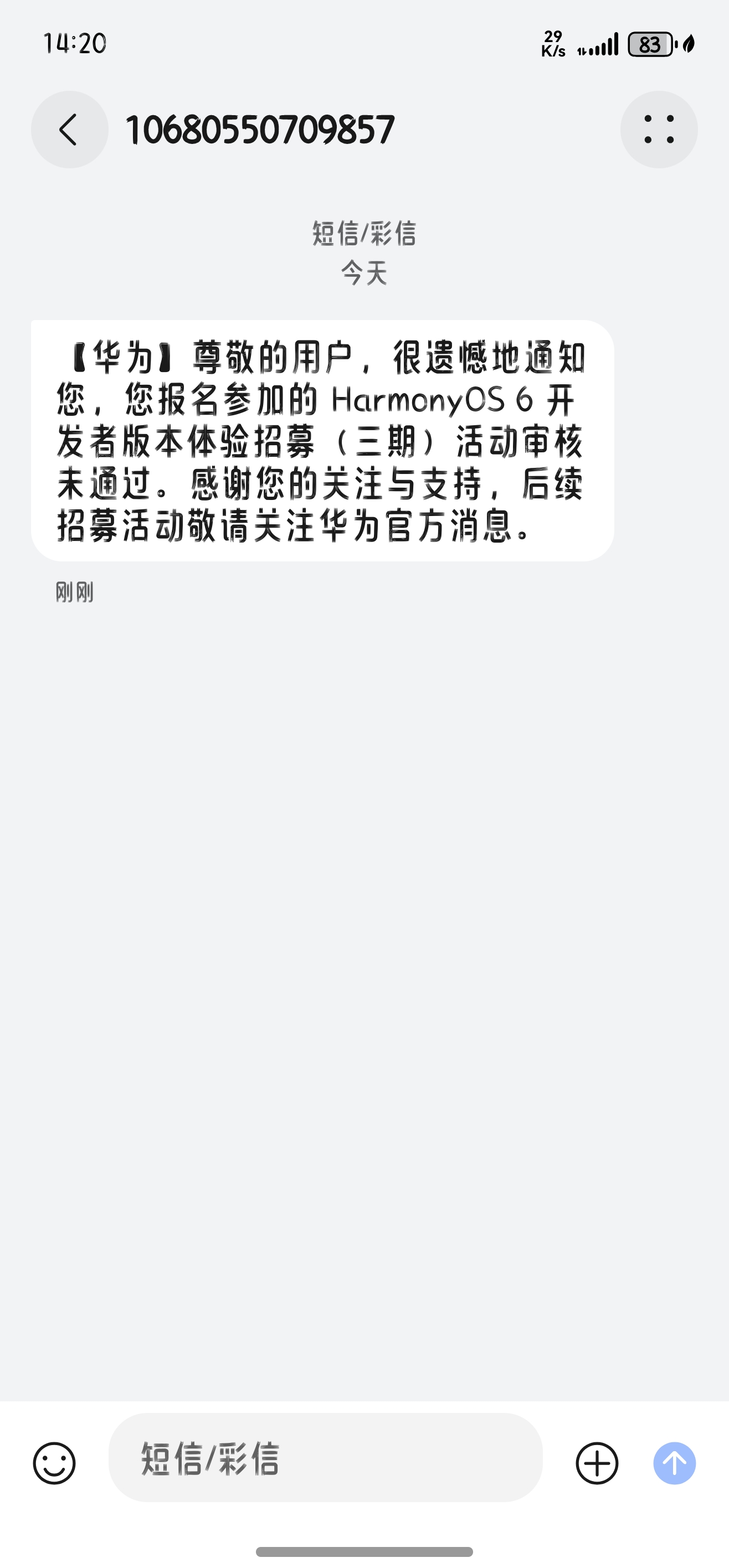Image resolution: width=729 pixels, height=1568 pixels.
Task: Tap the 今天 date divider
Action: coord(364,275)
